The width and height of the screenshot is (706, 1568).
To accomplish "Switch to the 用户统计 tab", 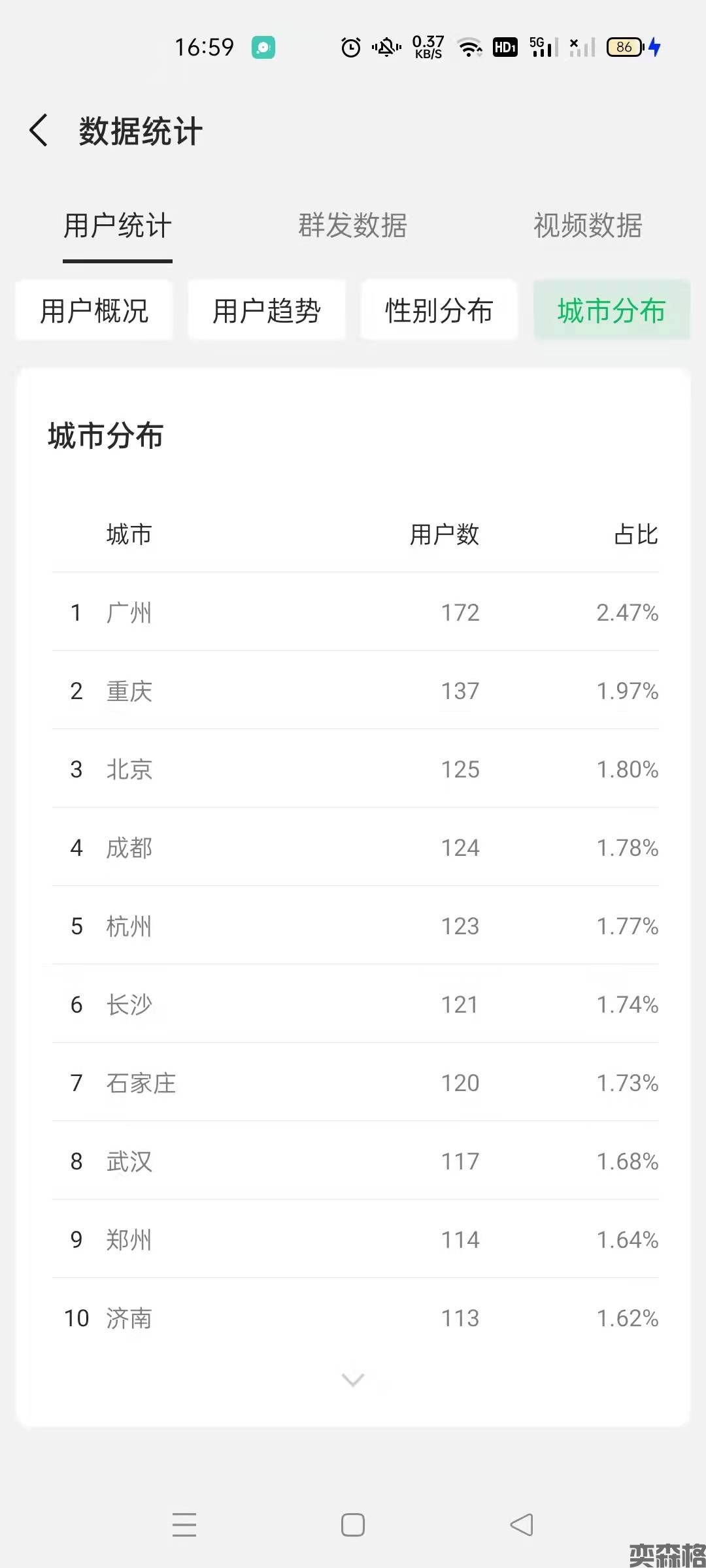I will [x=118, y=226].
